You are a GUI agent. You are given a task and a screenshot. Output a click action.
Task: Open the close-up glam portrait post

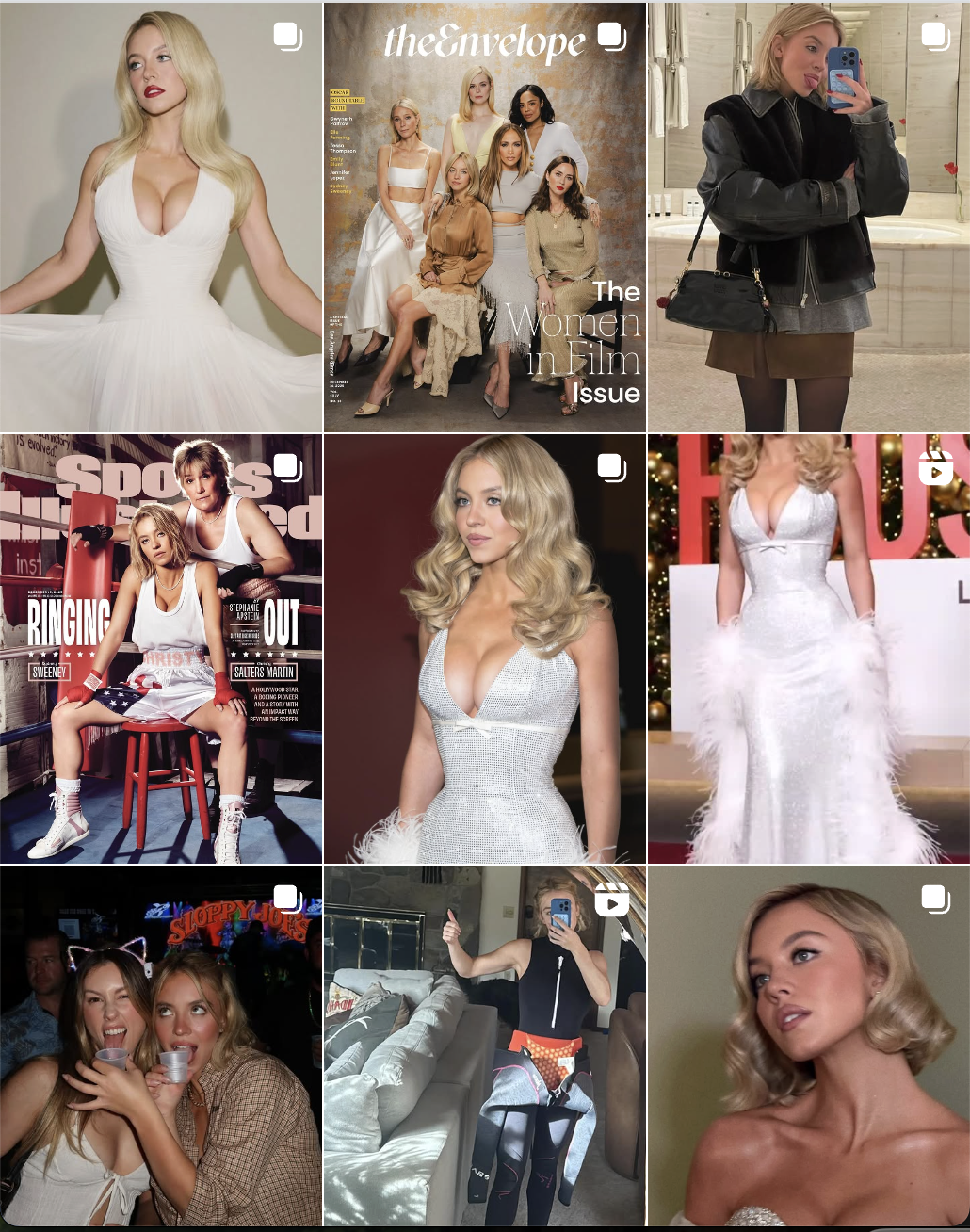pyautogui.click(x=808, y=1046)
